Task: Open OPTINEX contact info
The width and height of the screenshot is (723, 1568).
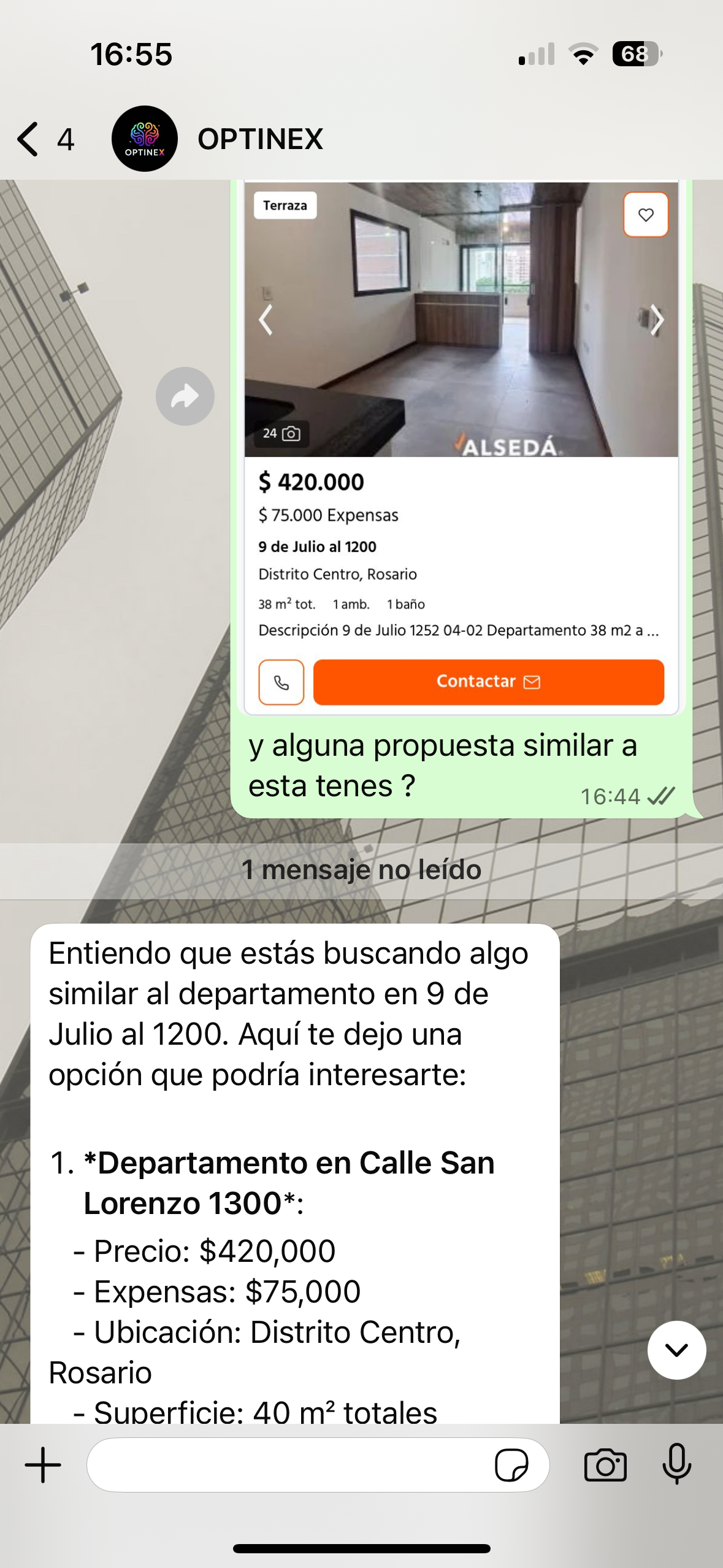Action: pos(259,139)
